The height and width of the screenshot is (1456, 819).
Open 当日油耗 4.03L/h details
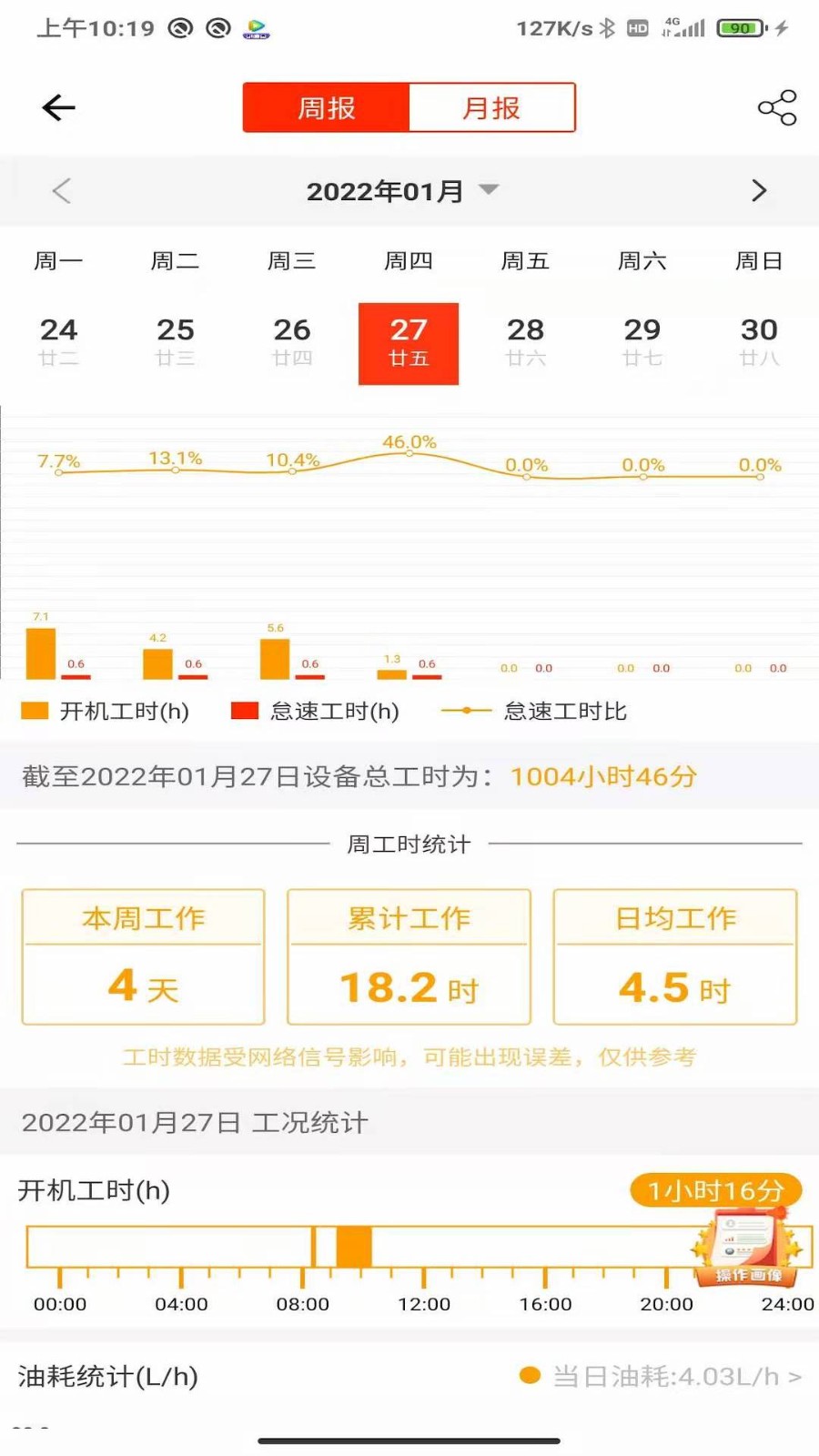[x=664, y=1376]
